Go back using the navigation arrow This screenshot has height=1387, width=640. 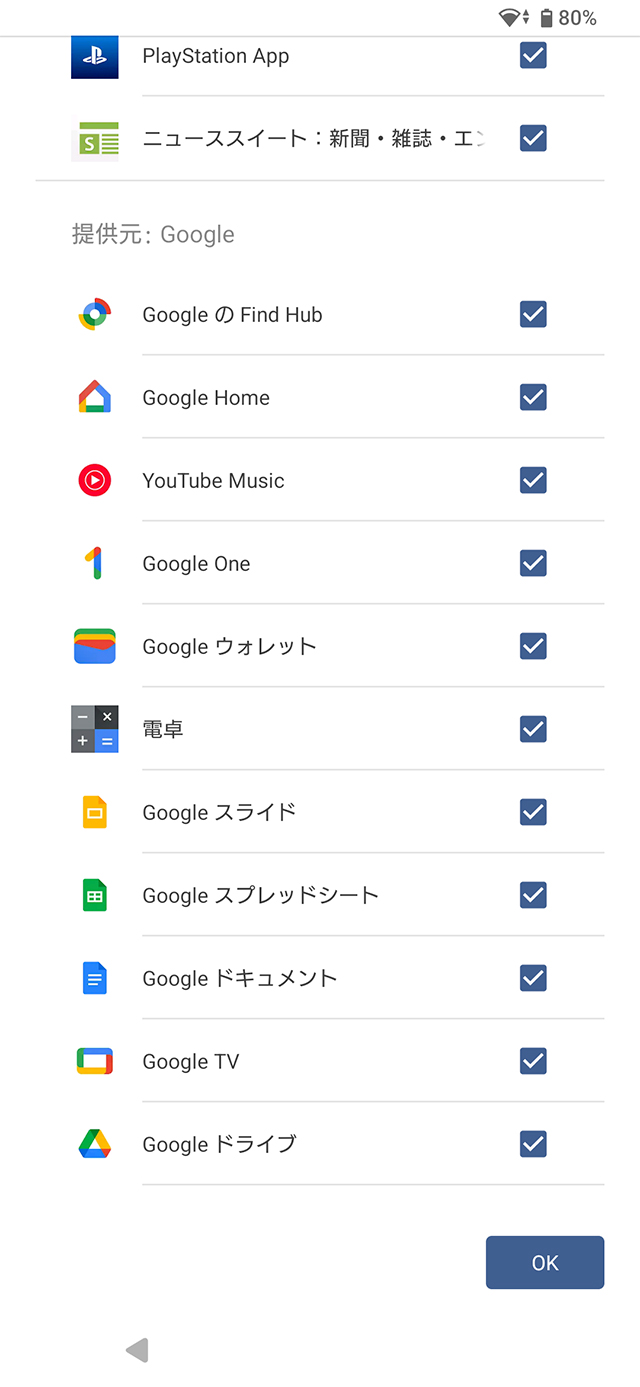(x=137, y=1350)
